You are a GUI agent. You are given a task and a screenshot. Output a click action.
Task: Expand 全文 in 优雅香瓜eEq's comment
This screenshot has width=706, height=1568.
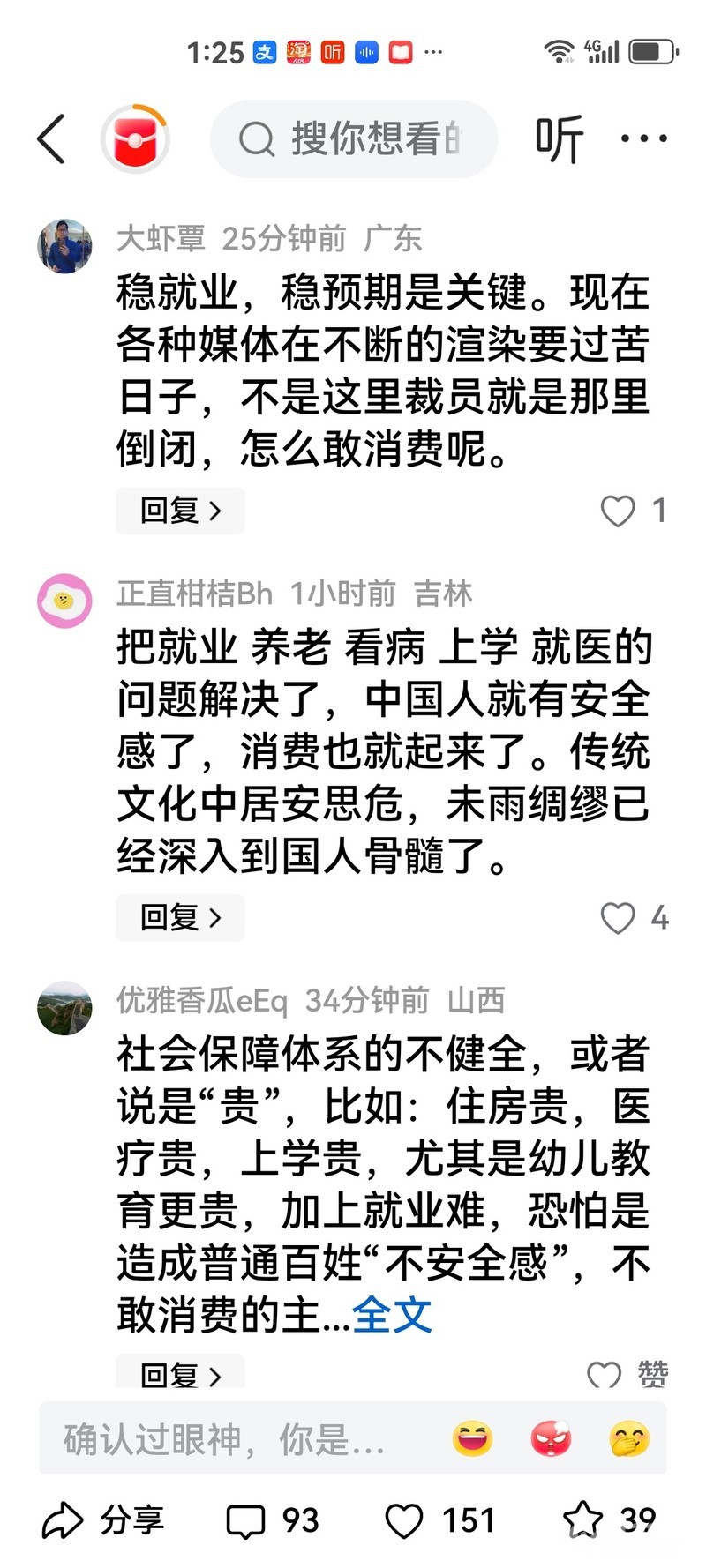point(392,1316)
